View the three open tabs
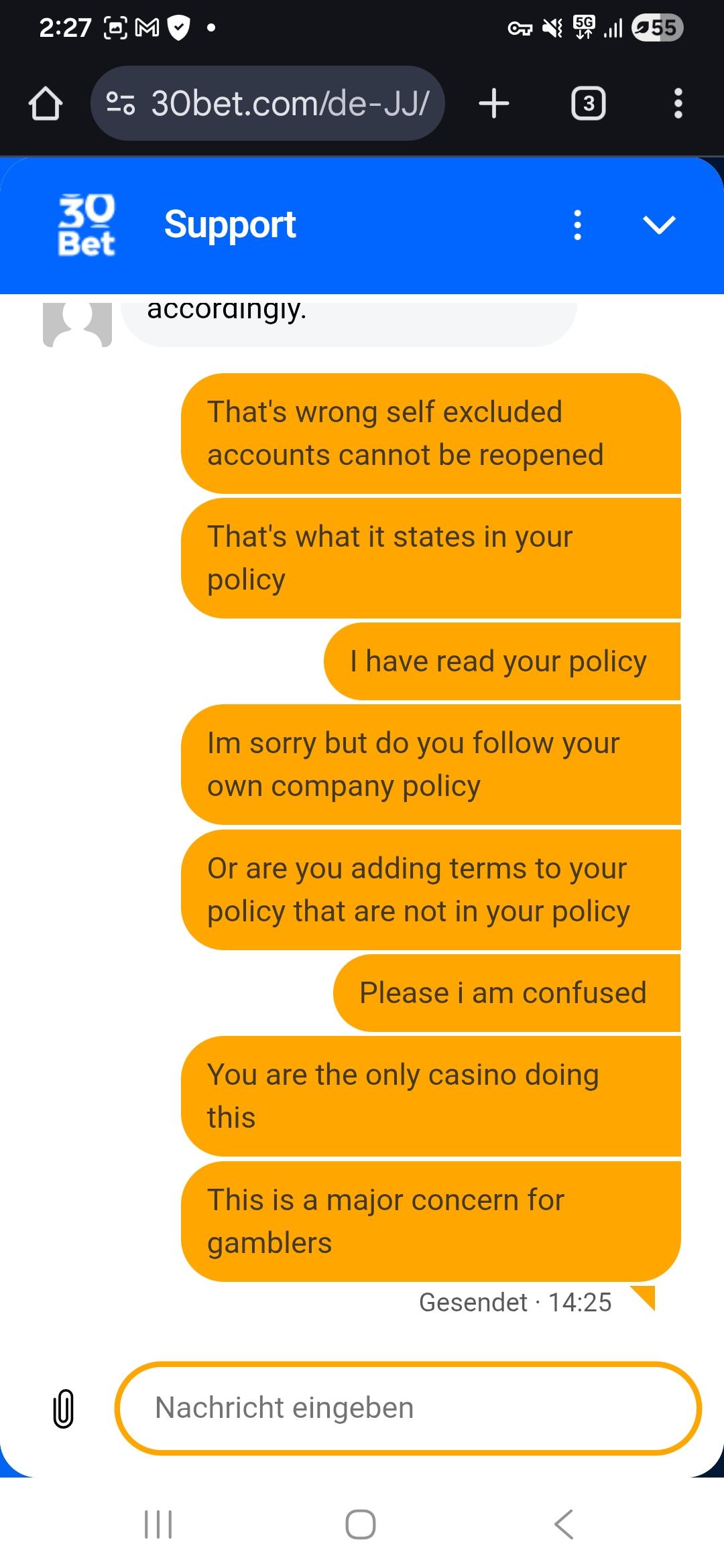 [588, 104]
